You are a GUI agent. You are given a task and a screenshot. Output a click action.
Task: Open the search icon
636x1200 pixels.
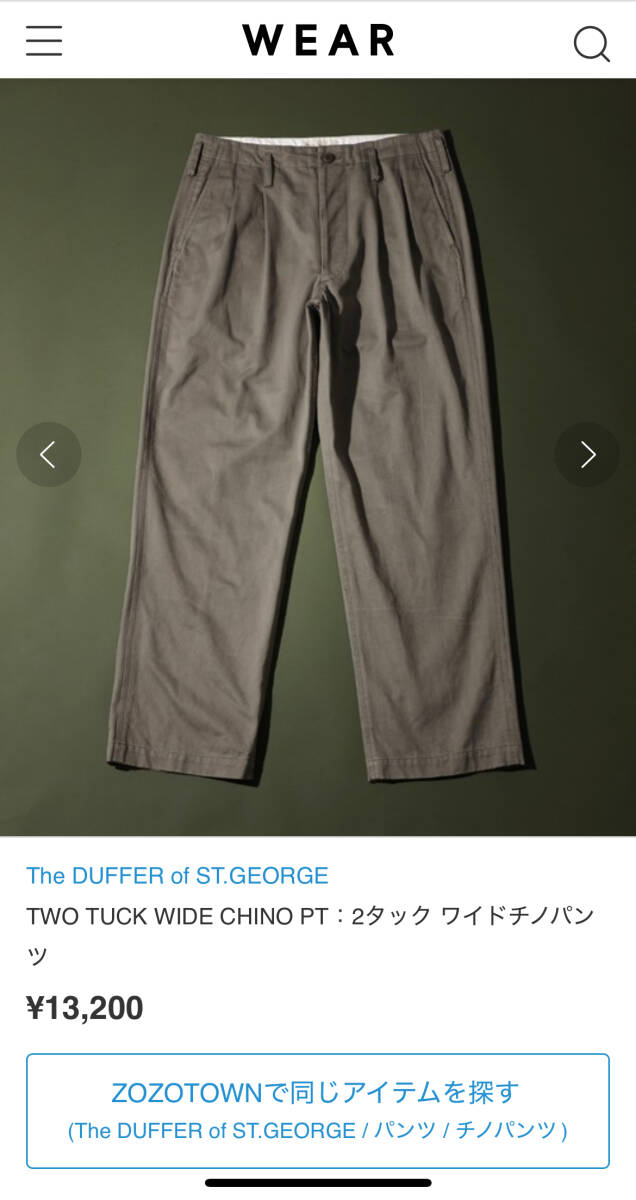click(591, 43)
